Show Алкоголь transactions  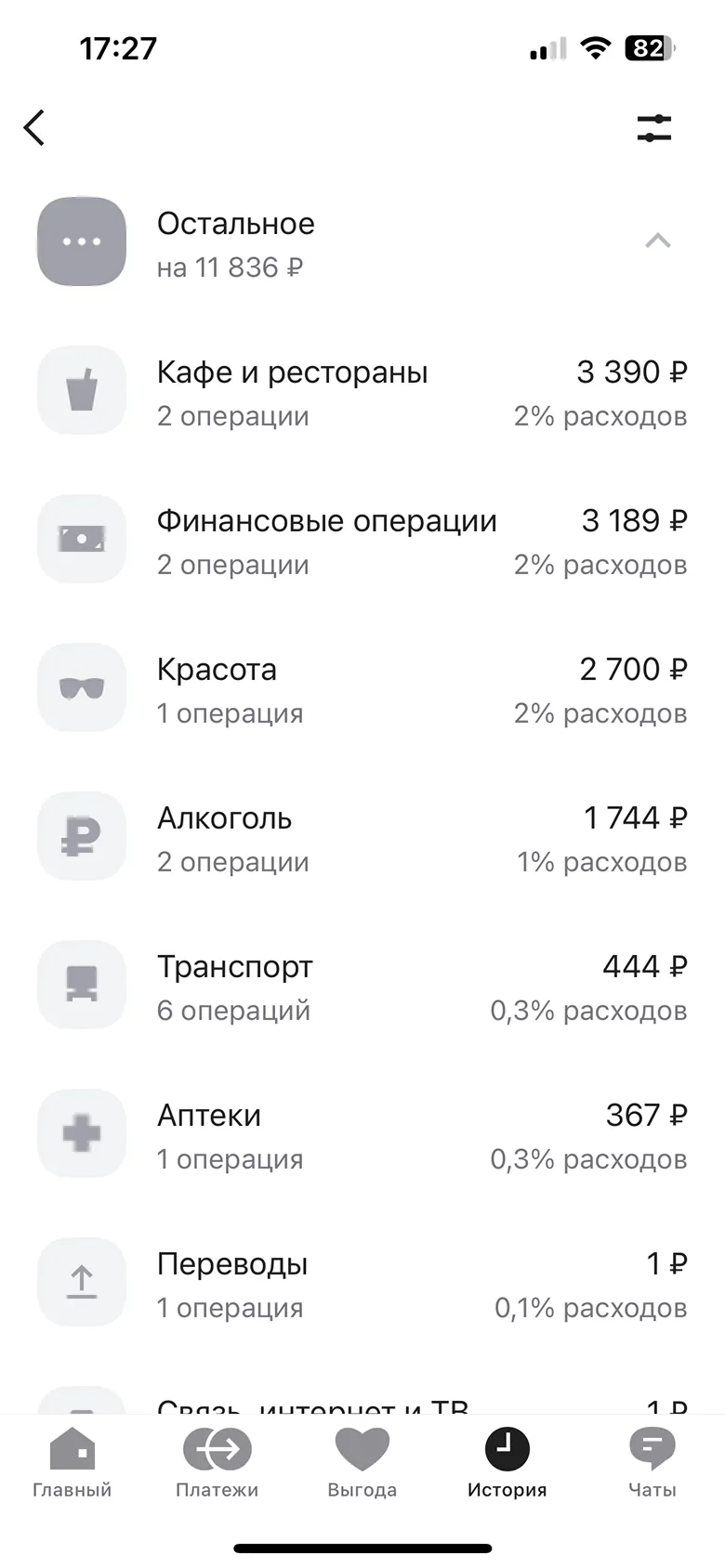(x=362, y=838)
